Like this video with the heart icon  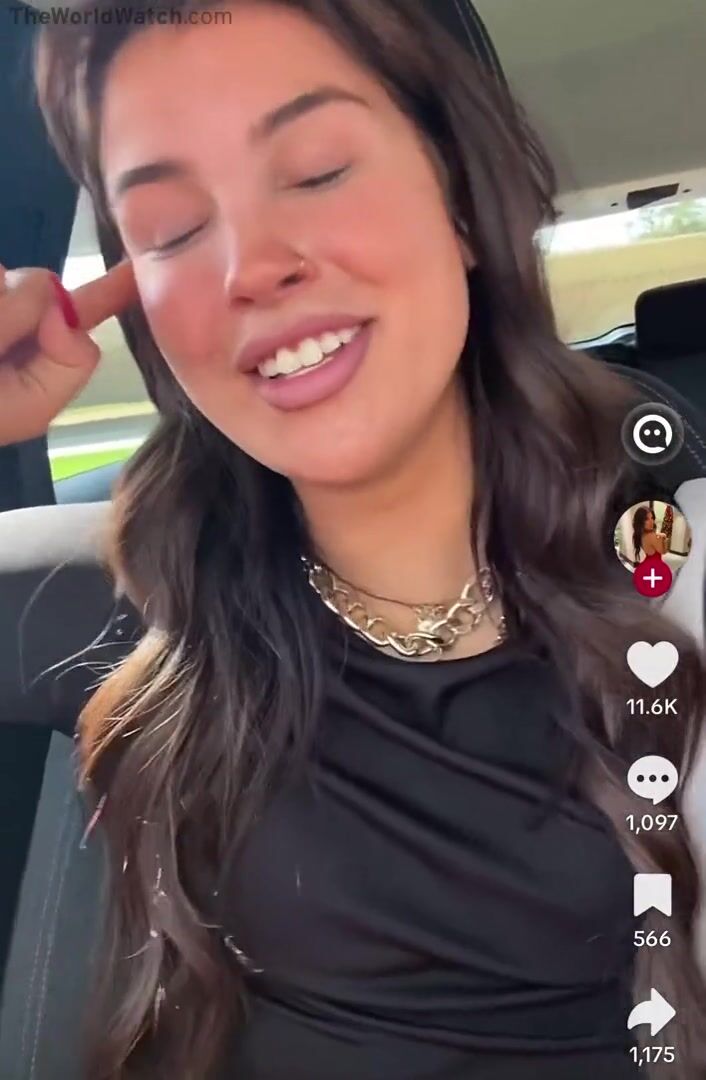pos(652,665)
